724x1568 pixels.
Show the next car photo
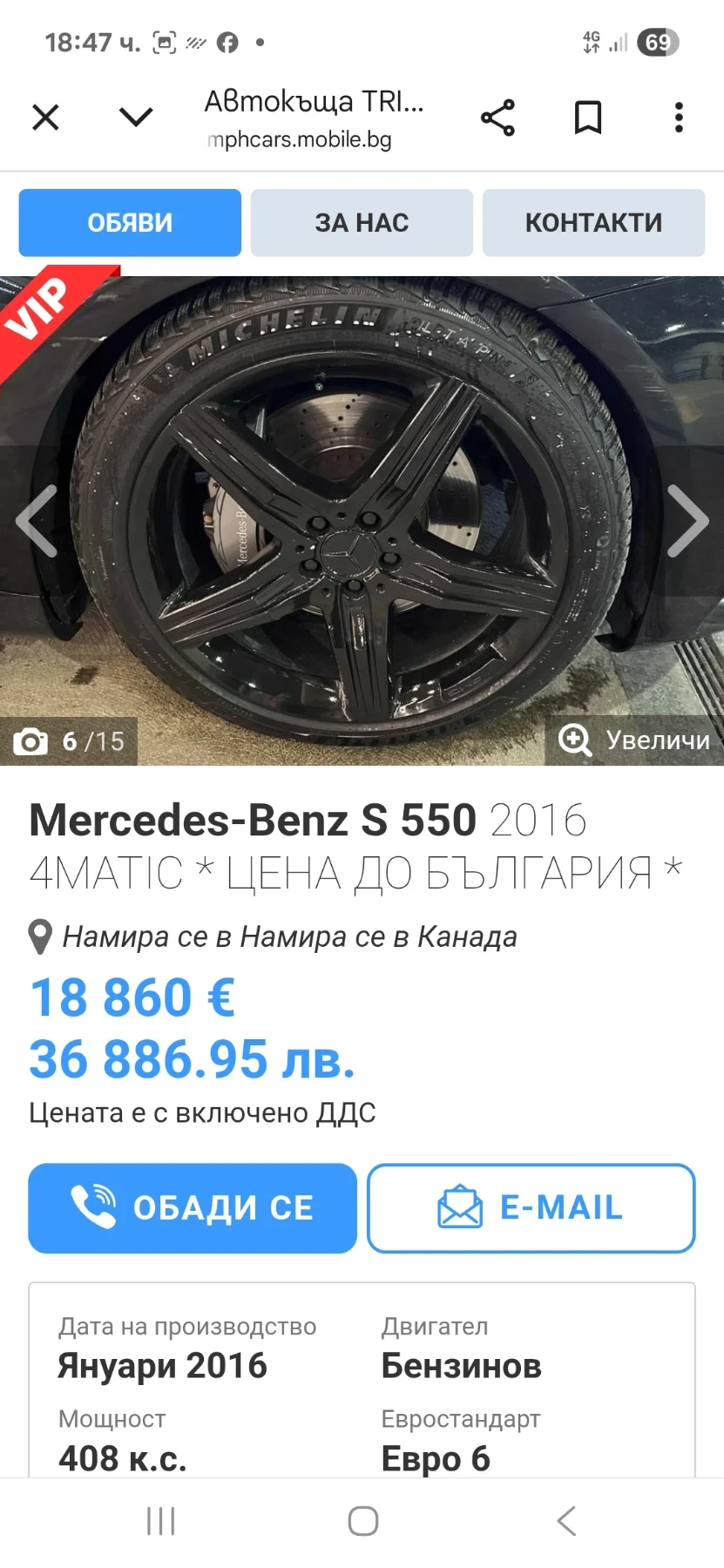(687, 521)
